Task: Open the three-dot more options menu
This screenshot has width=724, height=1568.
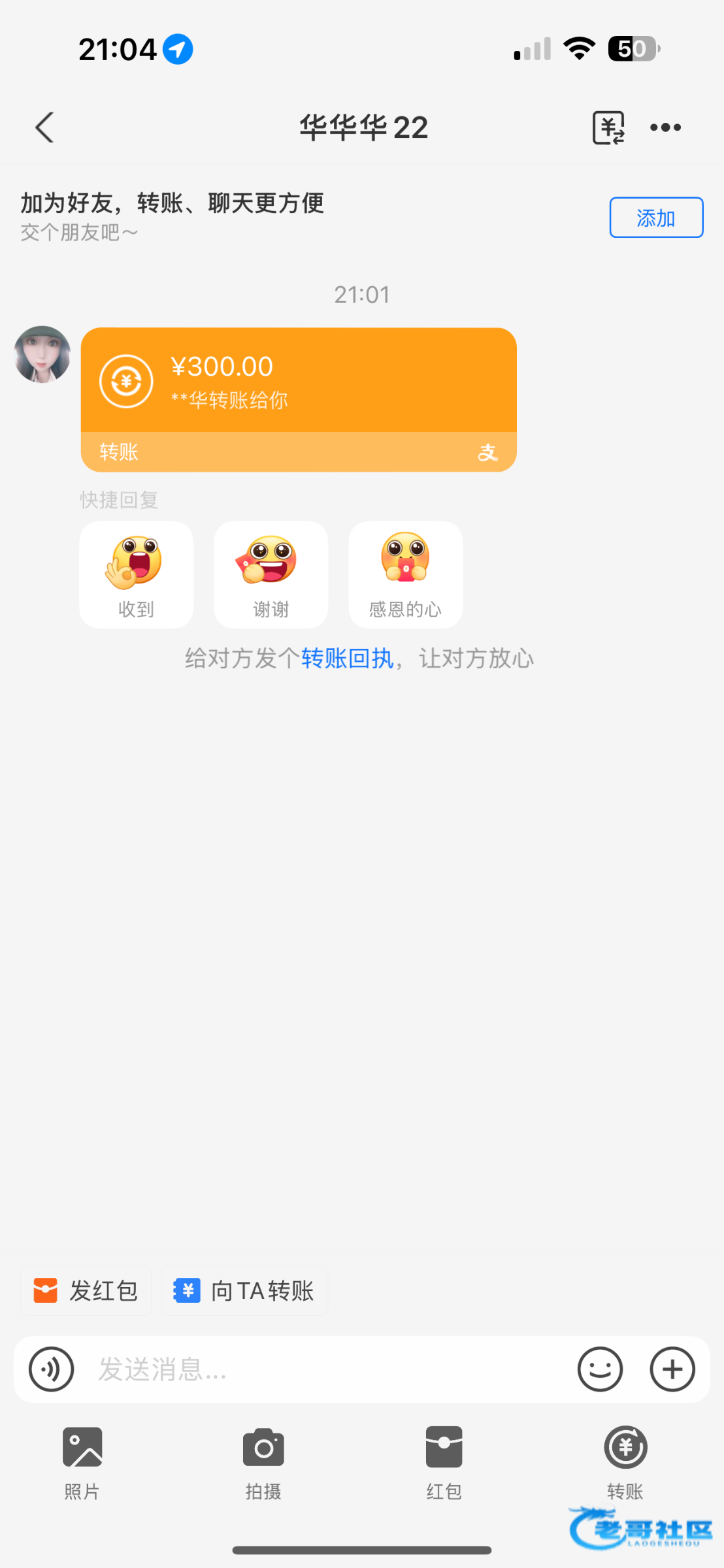Action: (x=665, y=127)
